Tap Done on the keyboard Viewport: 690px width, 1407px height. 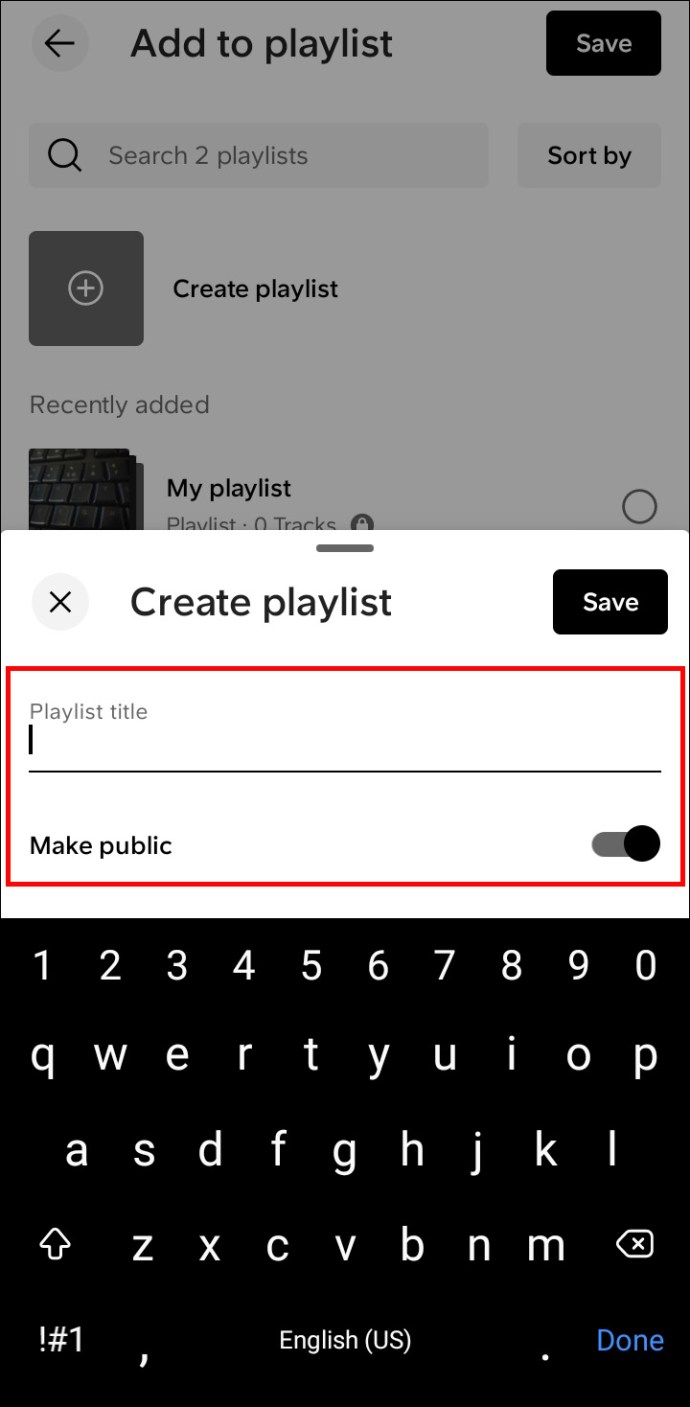[629, 1340]
